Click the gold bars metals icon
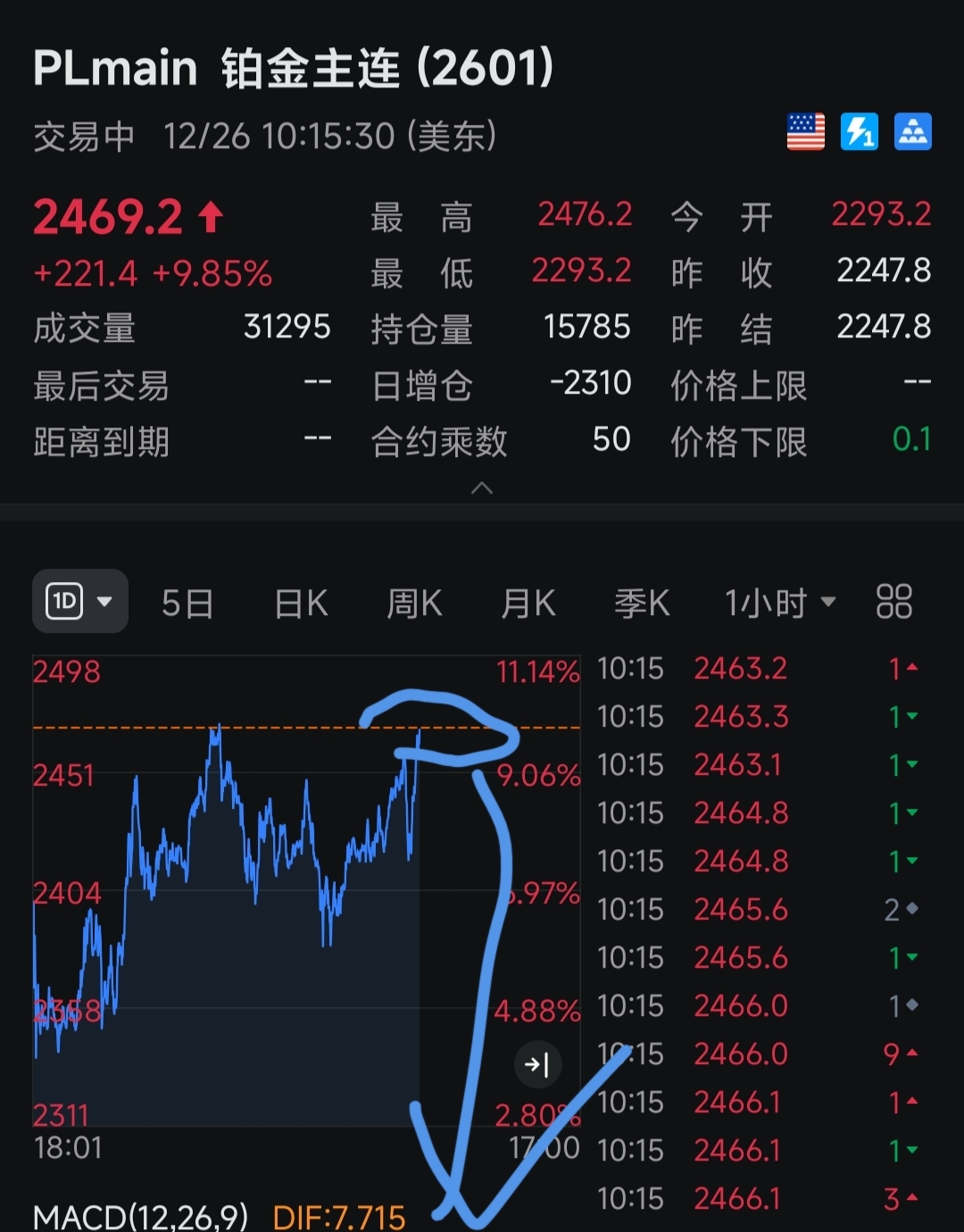Viewport: 964px width, 1232px height. [x=912, y=131]
